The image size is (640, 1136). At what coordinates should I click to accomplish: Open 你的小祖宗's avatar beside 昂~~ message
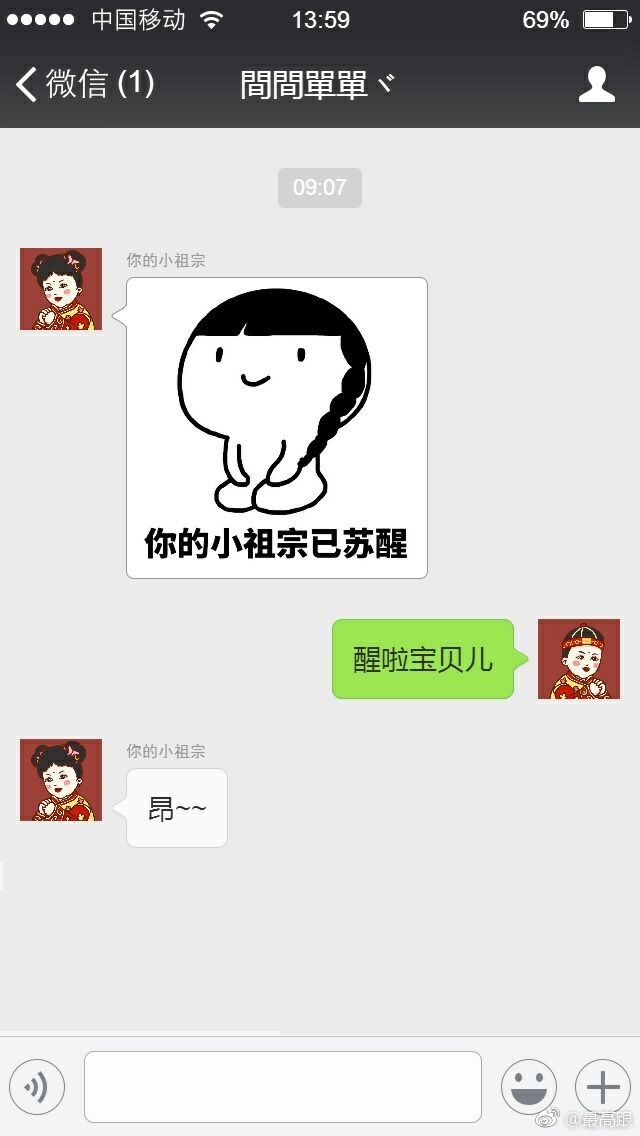pos(61,780)
